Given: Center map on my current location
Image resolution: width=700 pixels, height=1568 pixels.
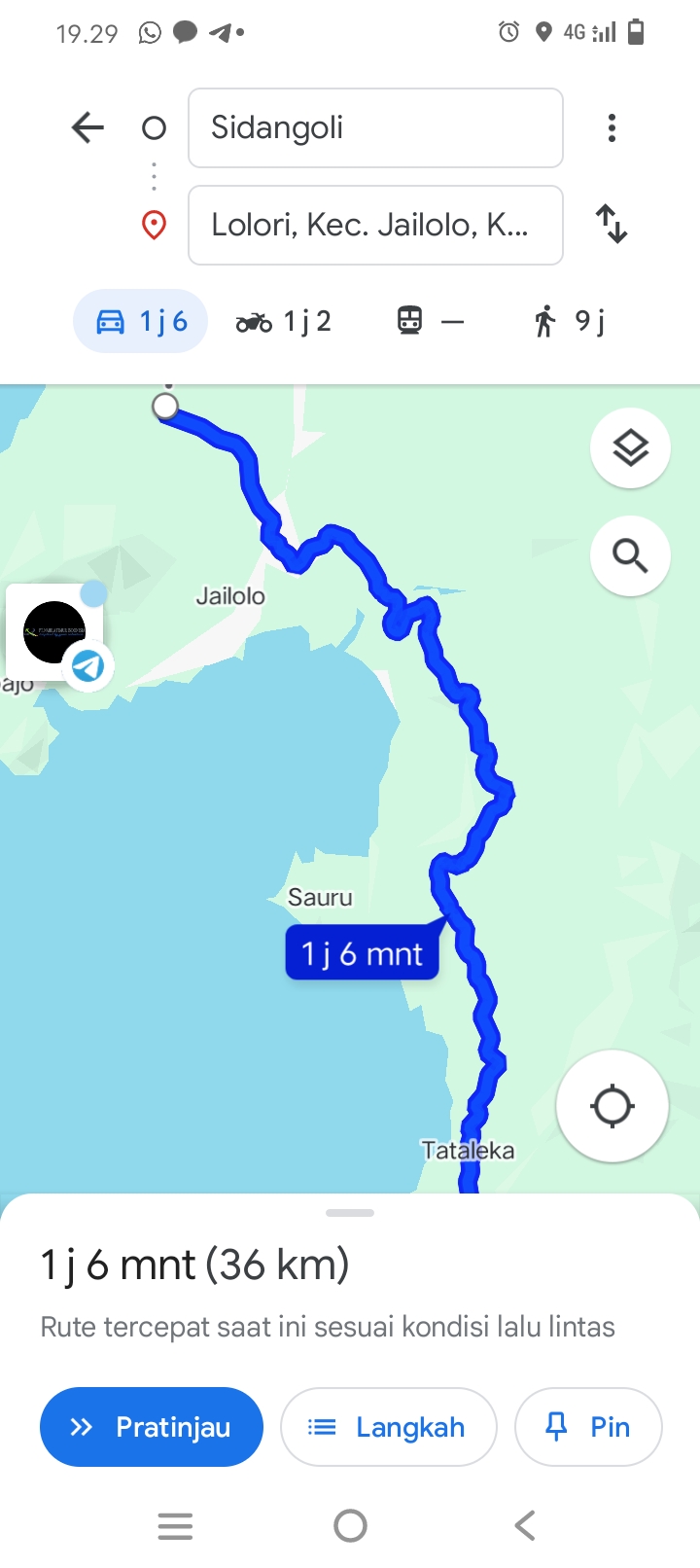Looking at the screenshot, I should [x=612, y=1106].
